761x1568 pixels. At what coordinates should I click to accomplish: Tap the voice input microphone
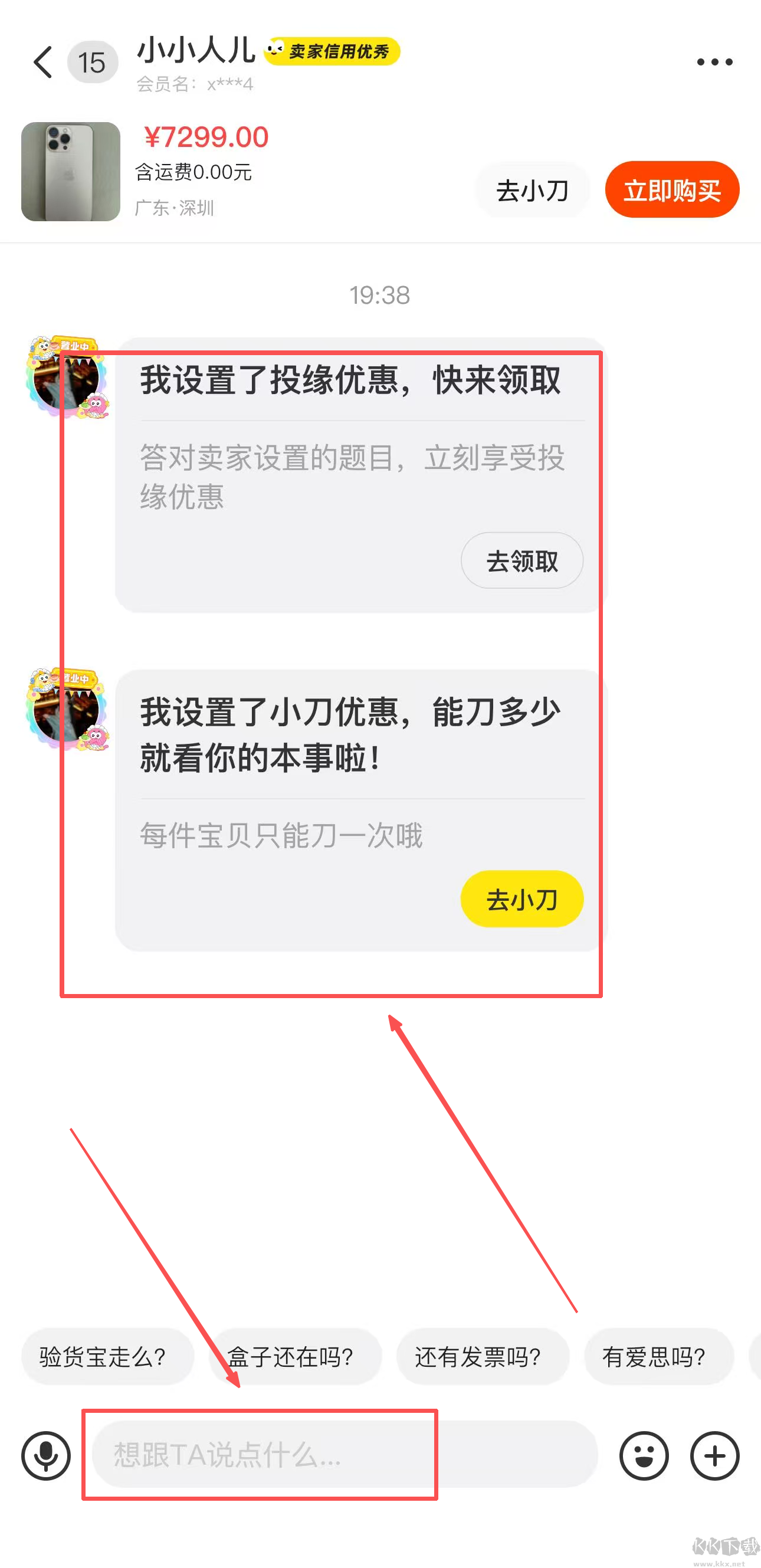(x=46, y=1455)
